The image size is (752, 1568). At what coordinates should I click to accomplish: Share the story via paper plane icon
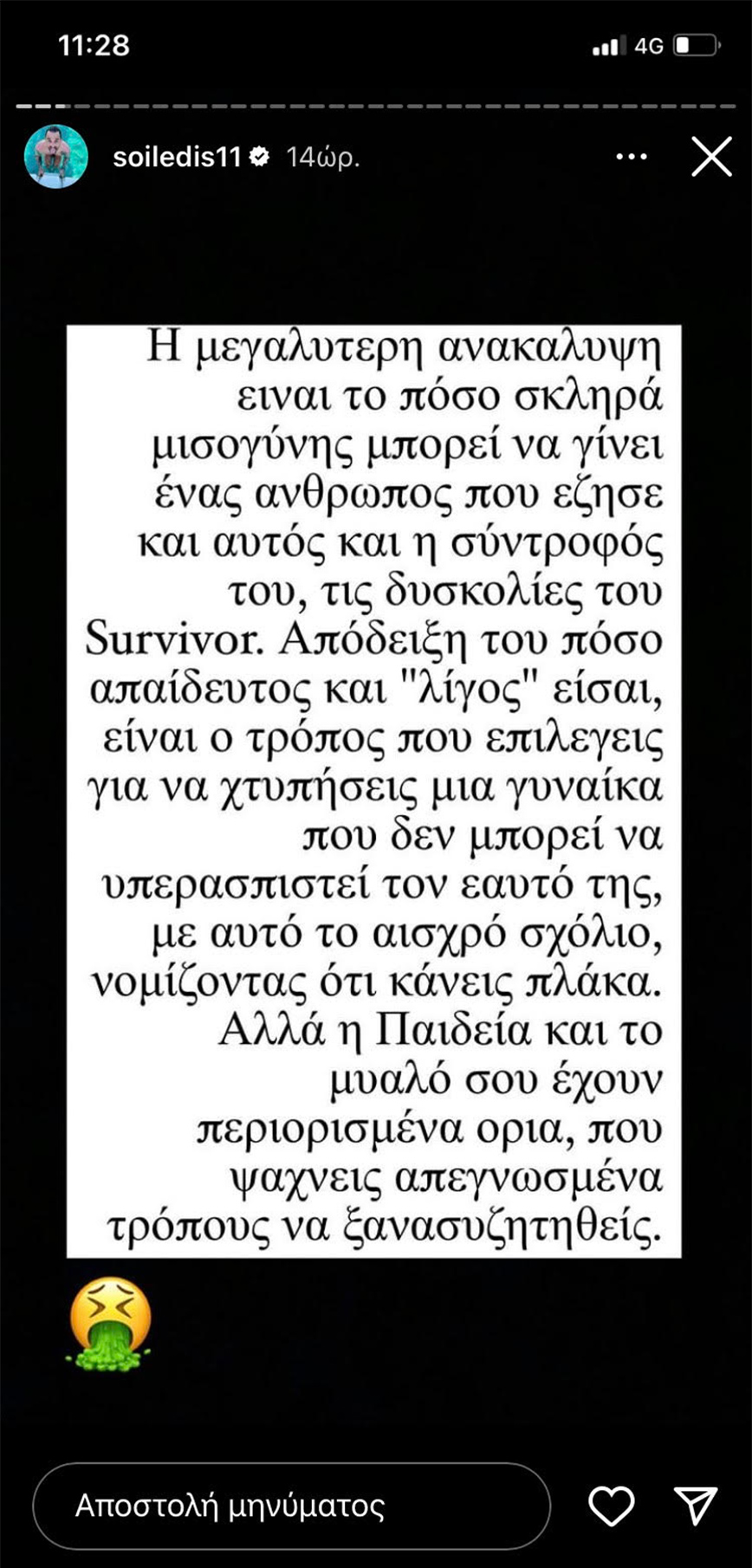[695, 1506]
